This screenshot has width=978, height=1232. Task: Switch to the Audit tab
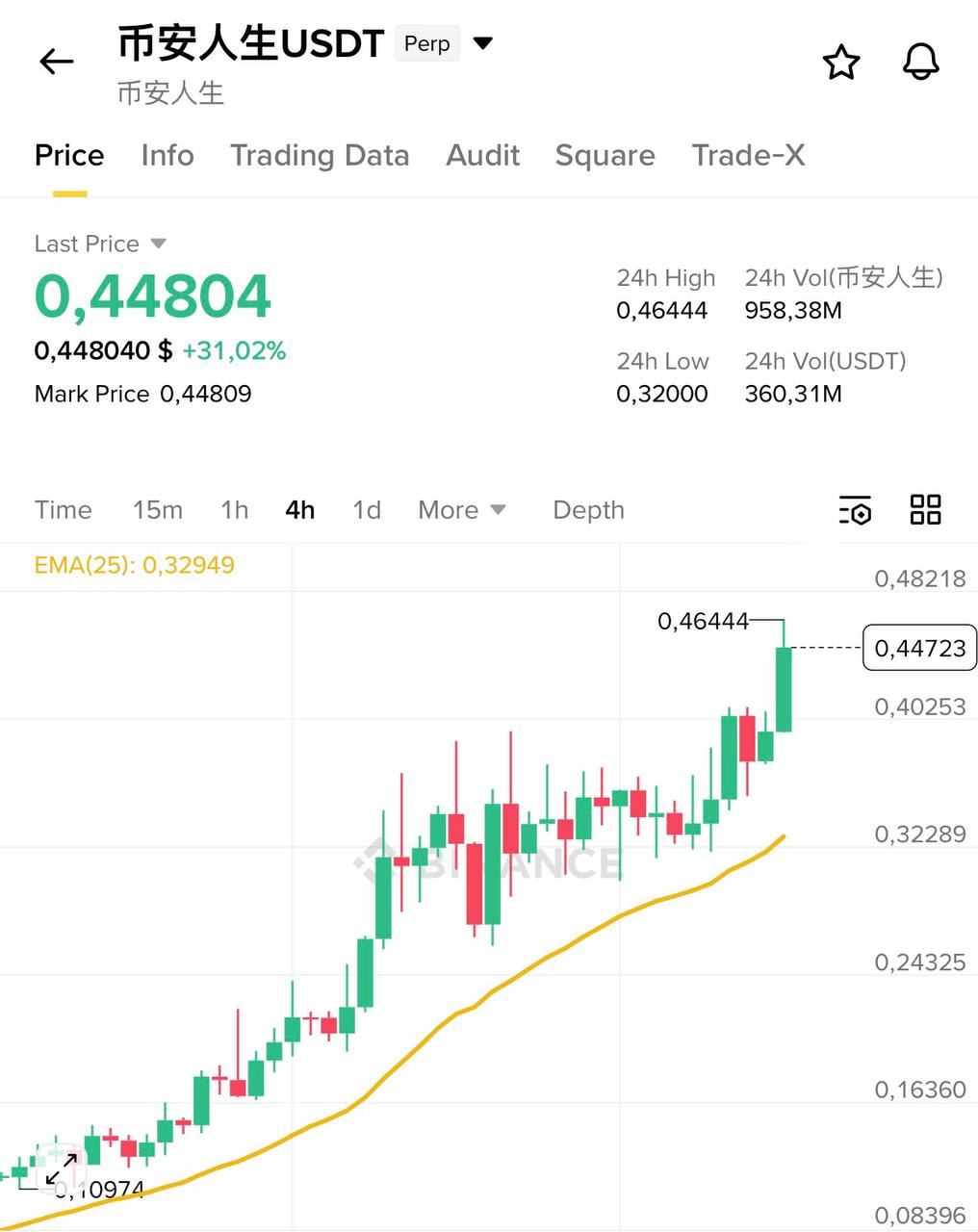click(x=482, y=156)
